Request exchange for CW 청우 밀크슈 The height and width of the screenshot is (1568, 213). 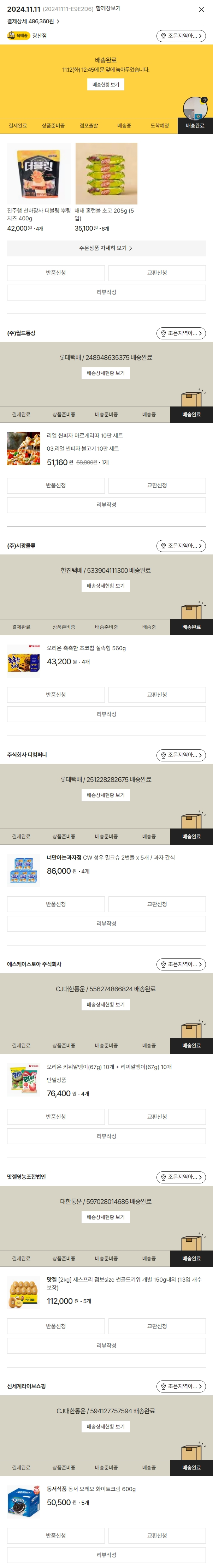156,904
